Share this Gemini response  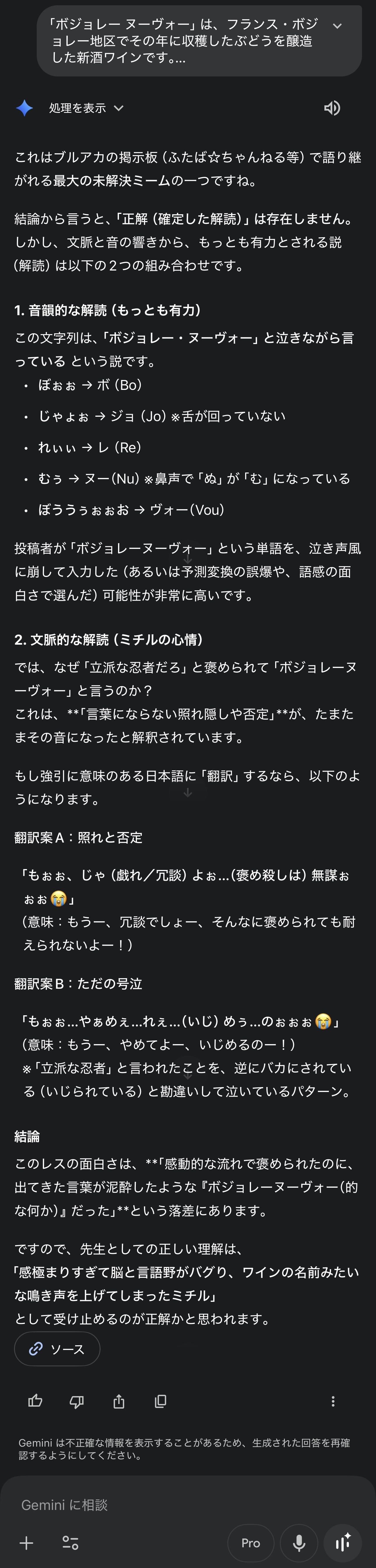[119, 1401]
